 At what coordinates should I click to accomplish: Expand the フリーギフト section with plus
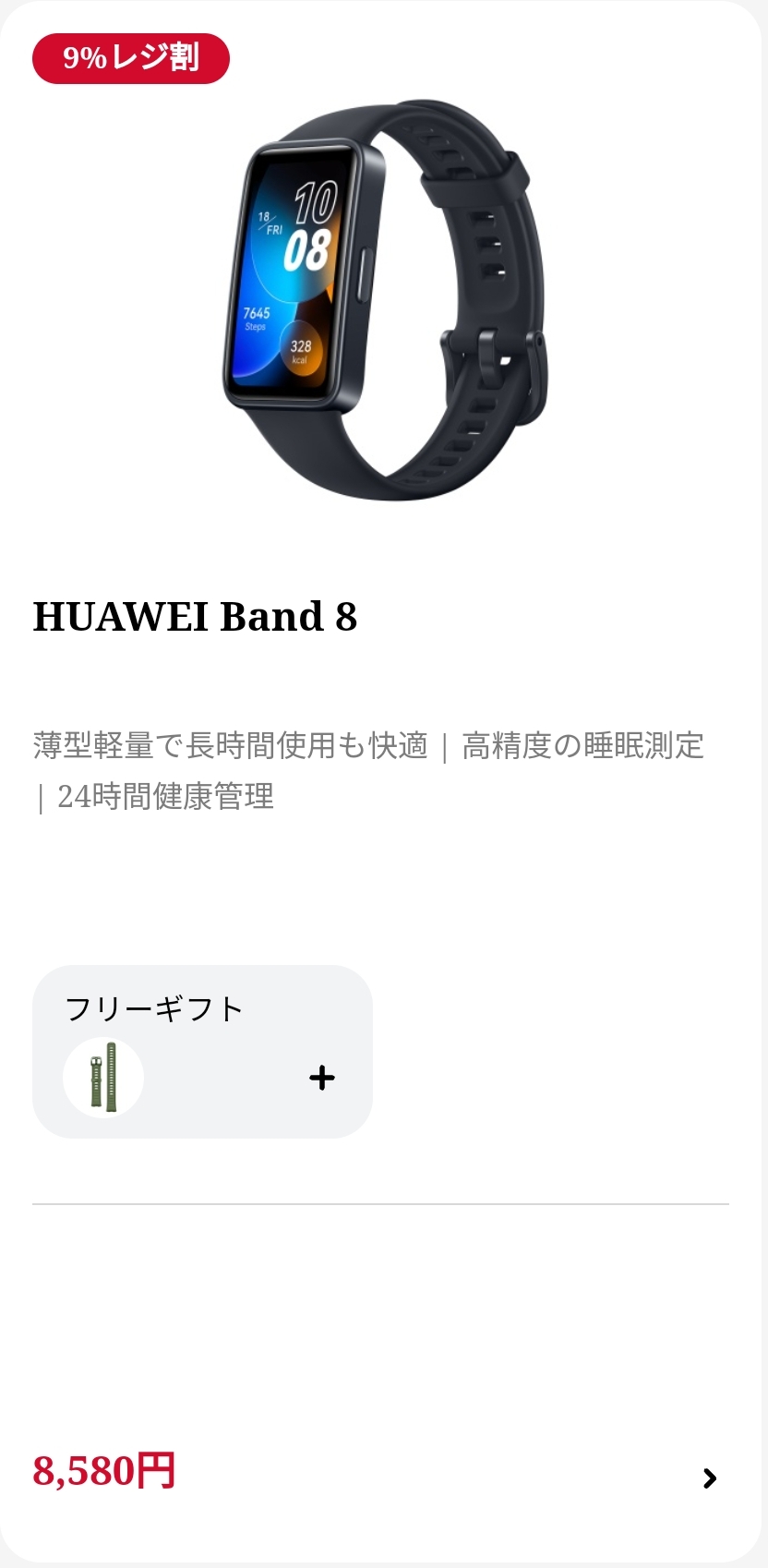click(x=321, y=1078)
